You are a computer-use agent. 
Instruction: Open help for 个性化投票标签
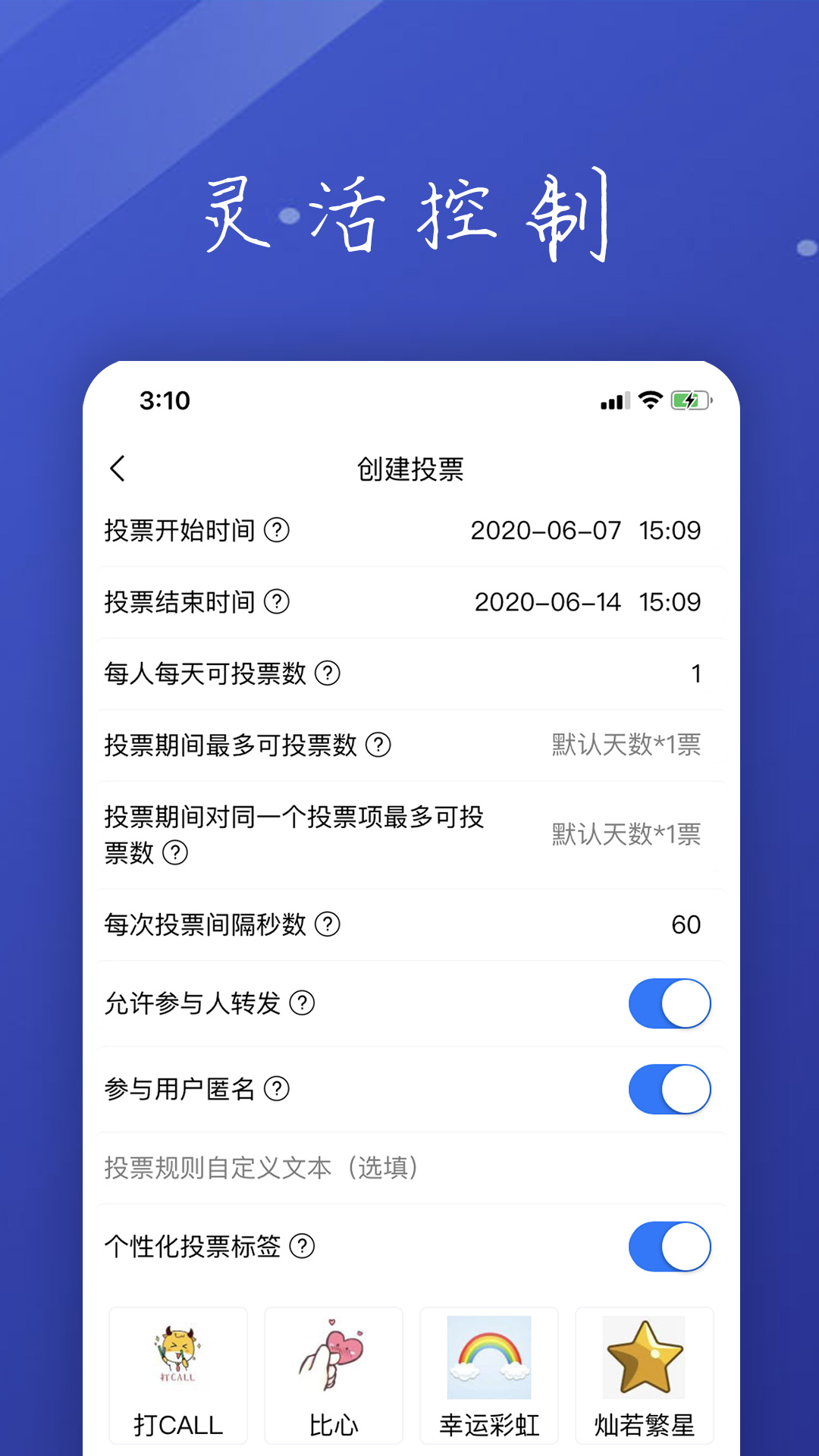pyautogui.click(x=303, y=1246)
